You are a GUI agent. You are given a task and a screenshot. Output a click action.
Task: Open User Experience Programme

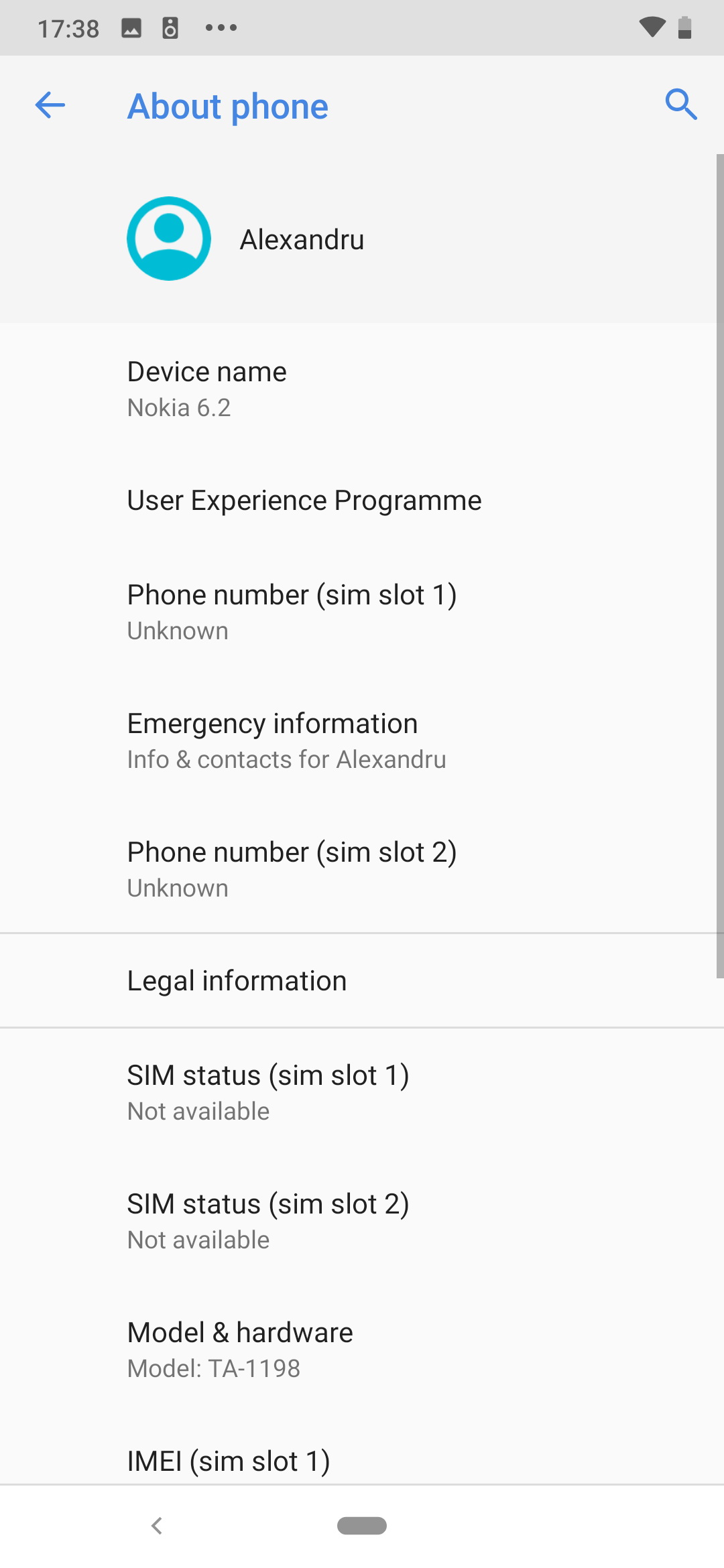click(x=362, y=501)
